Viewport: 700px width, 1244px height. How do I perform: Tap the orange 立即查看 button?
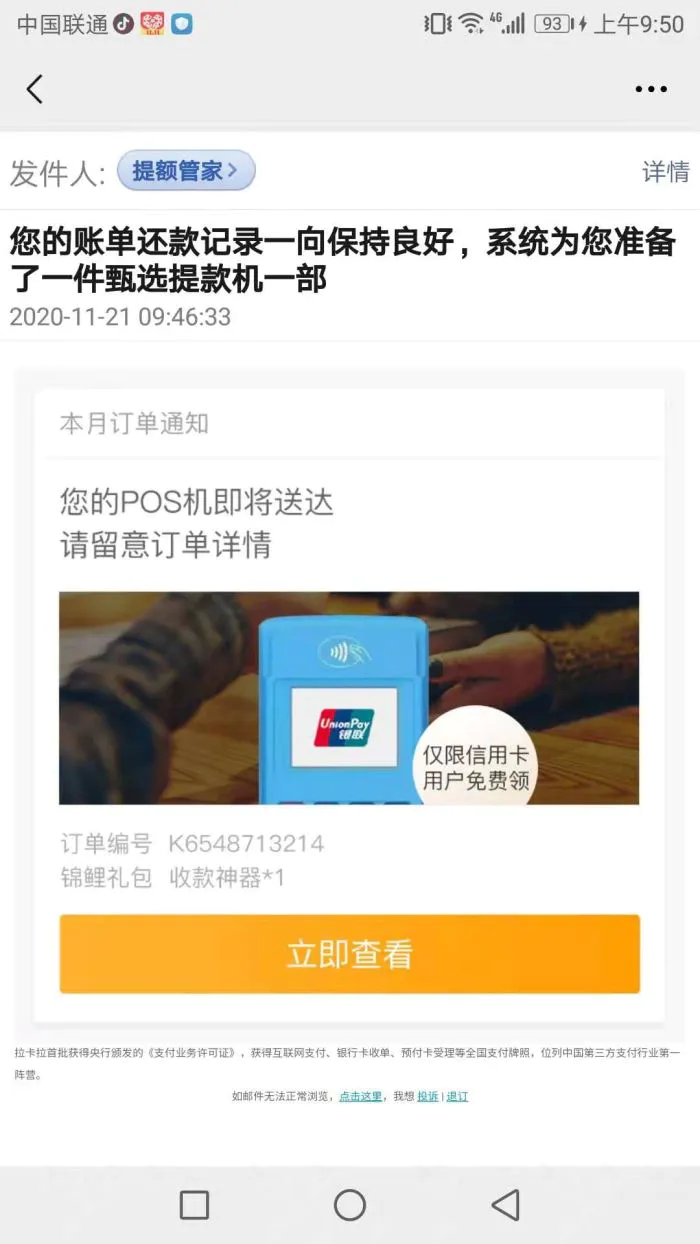click(x=349, y=954)
